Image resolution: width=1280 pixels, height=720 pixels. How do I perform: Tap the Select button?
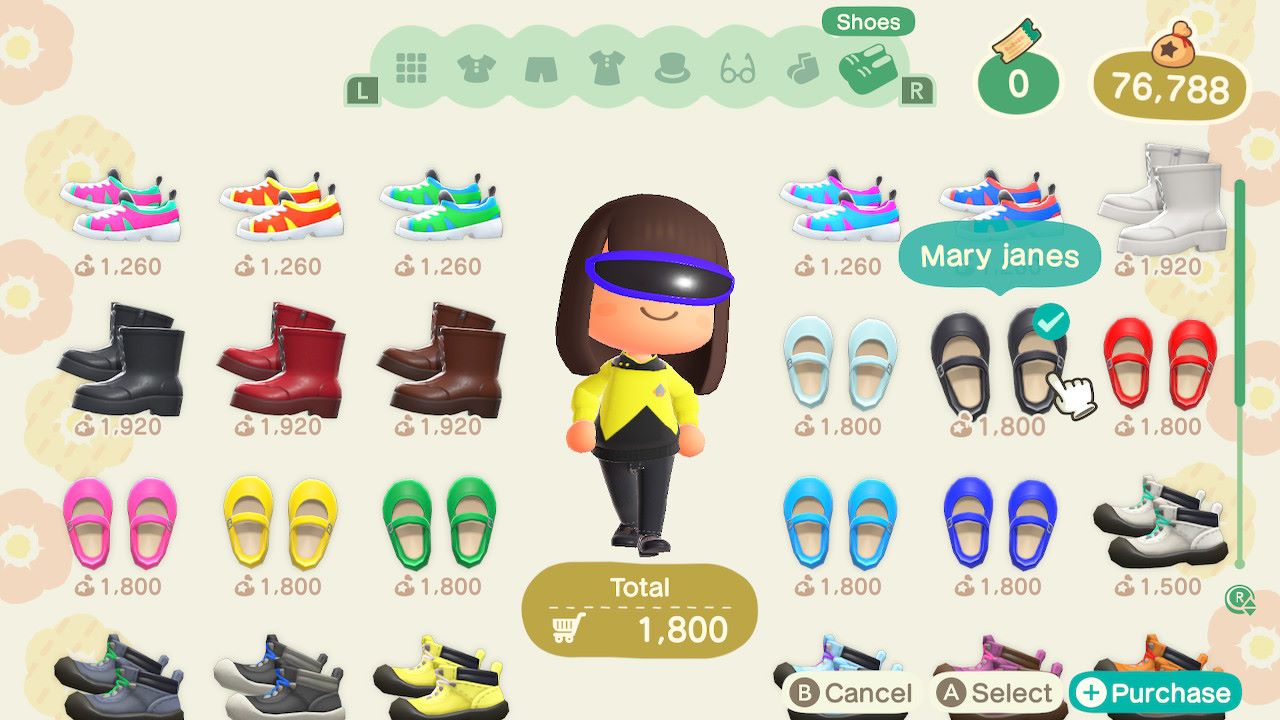tap(996, 693)
